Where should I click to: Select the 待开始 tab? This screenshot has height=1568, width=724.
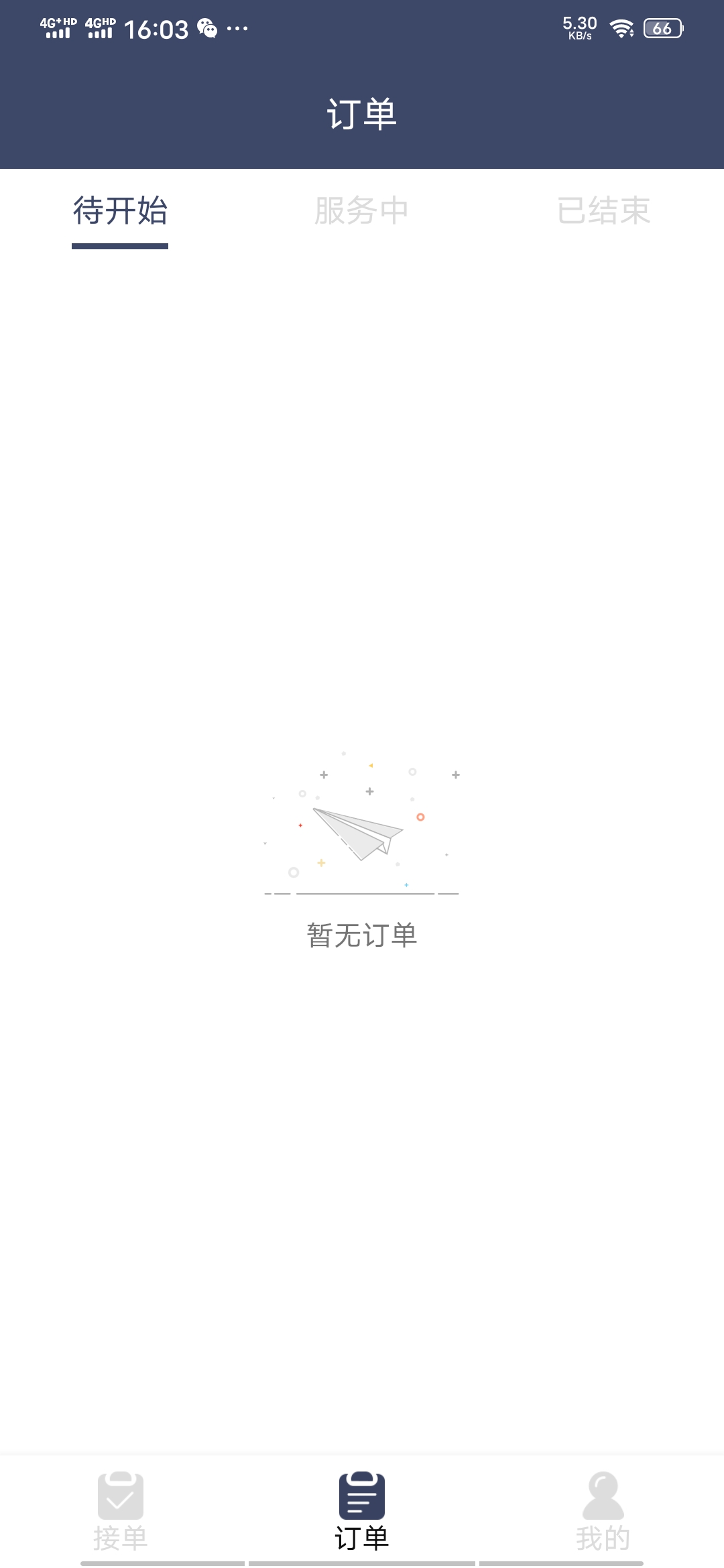tap(120, 211)
